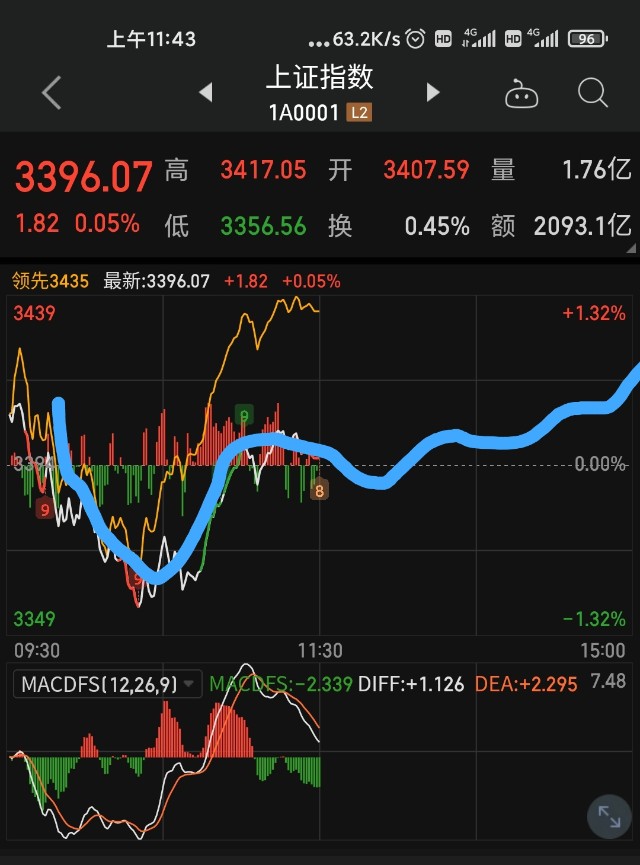Switch to the previous stock index
This screenshot has height=865, width=640.
[206, 93]
